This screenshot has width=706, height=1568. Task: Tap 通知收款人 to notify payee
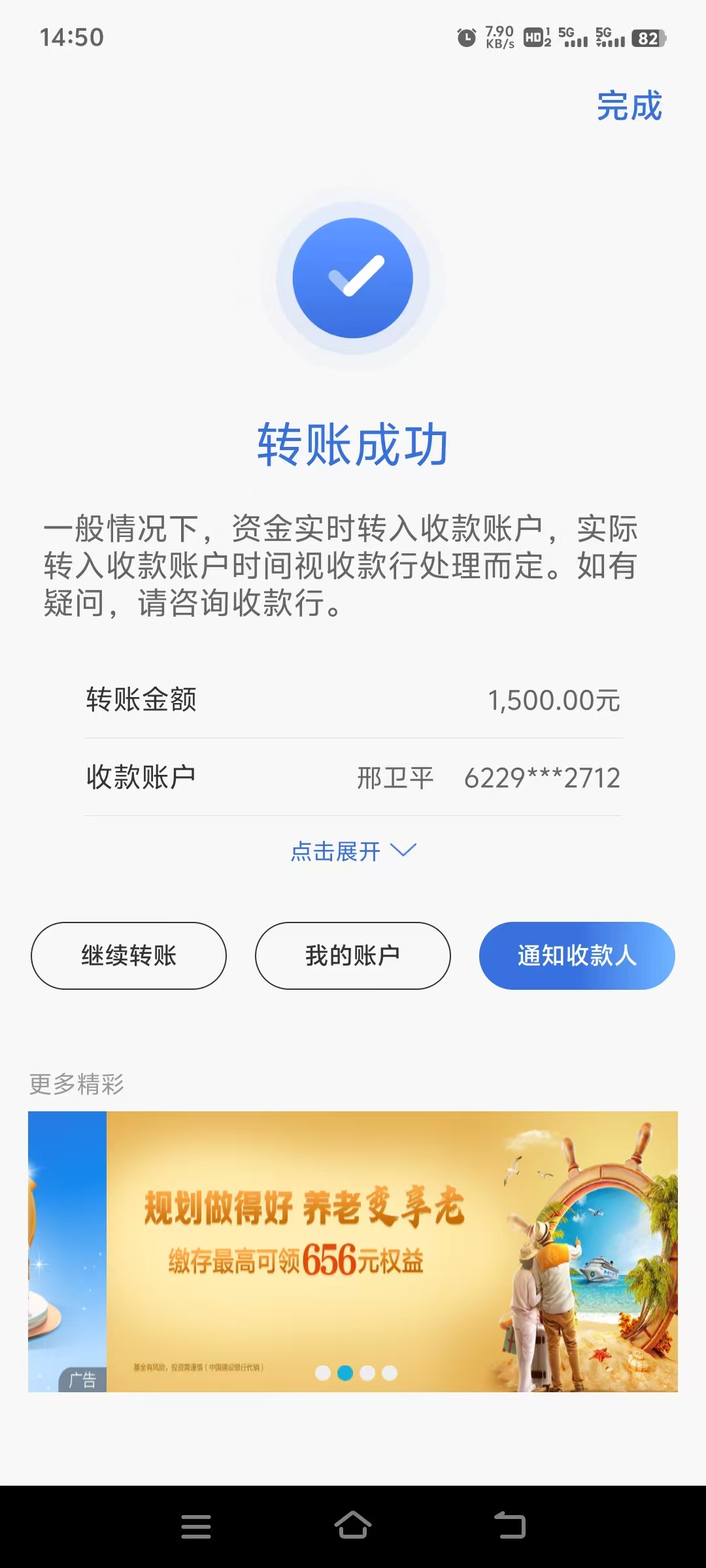(577, 955)
